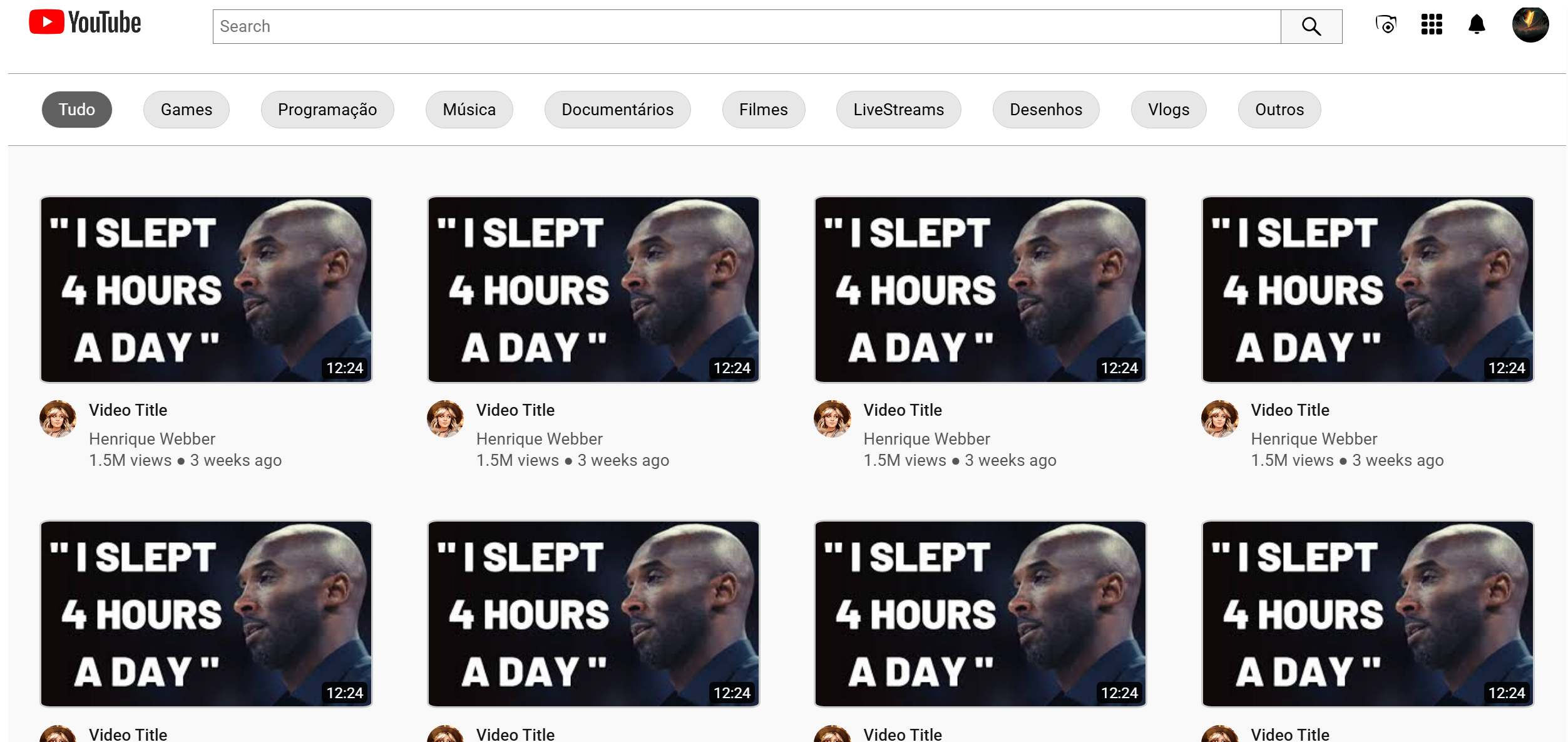Show Documentários videos
Viewport: 1568px width, 742px height.
coord(618,110)
